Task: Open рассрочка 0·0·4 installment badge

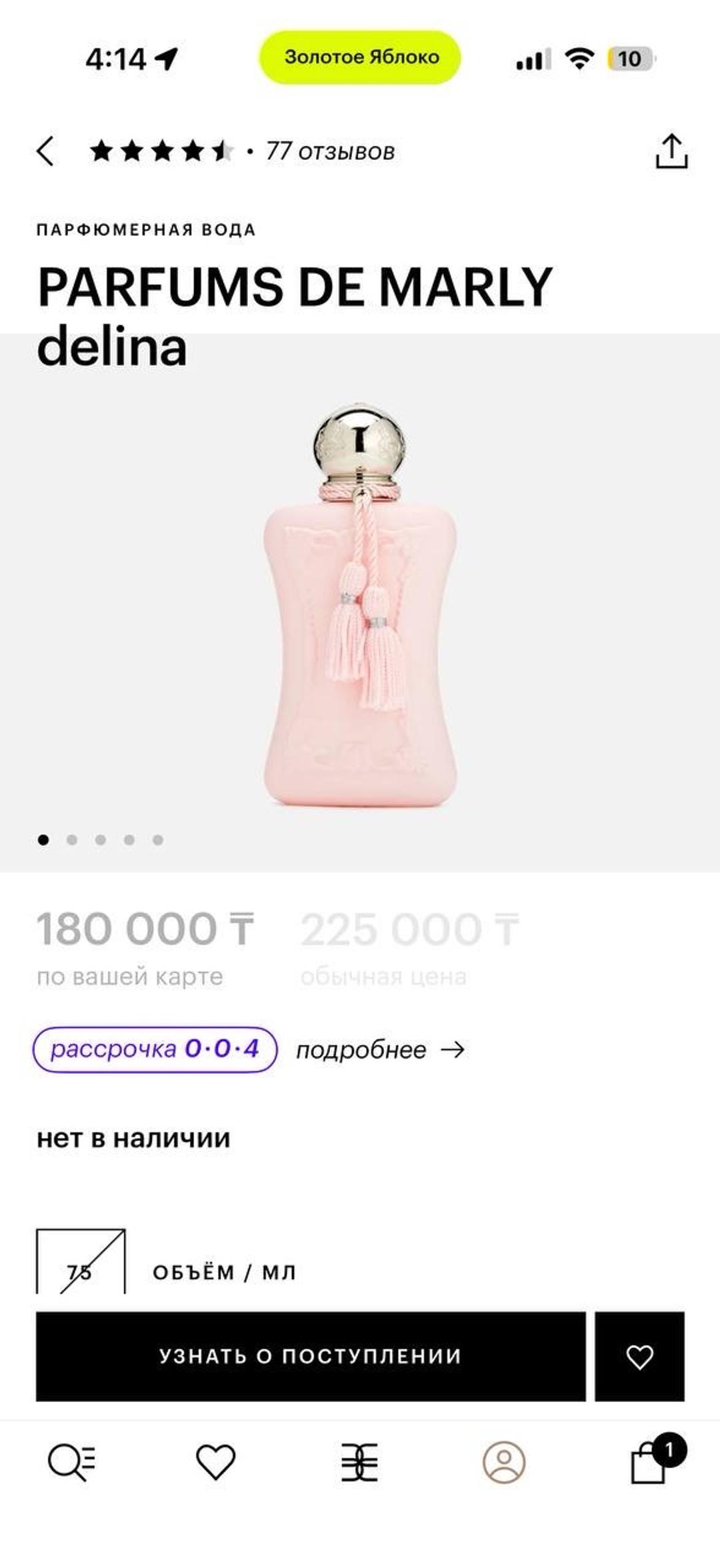Action: pos(155,1049)
